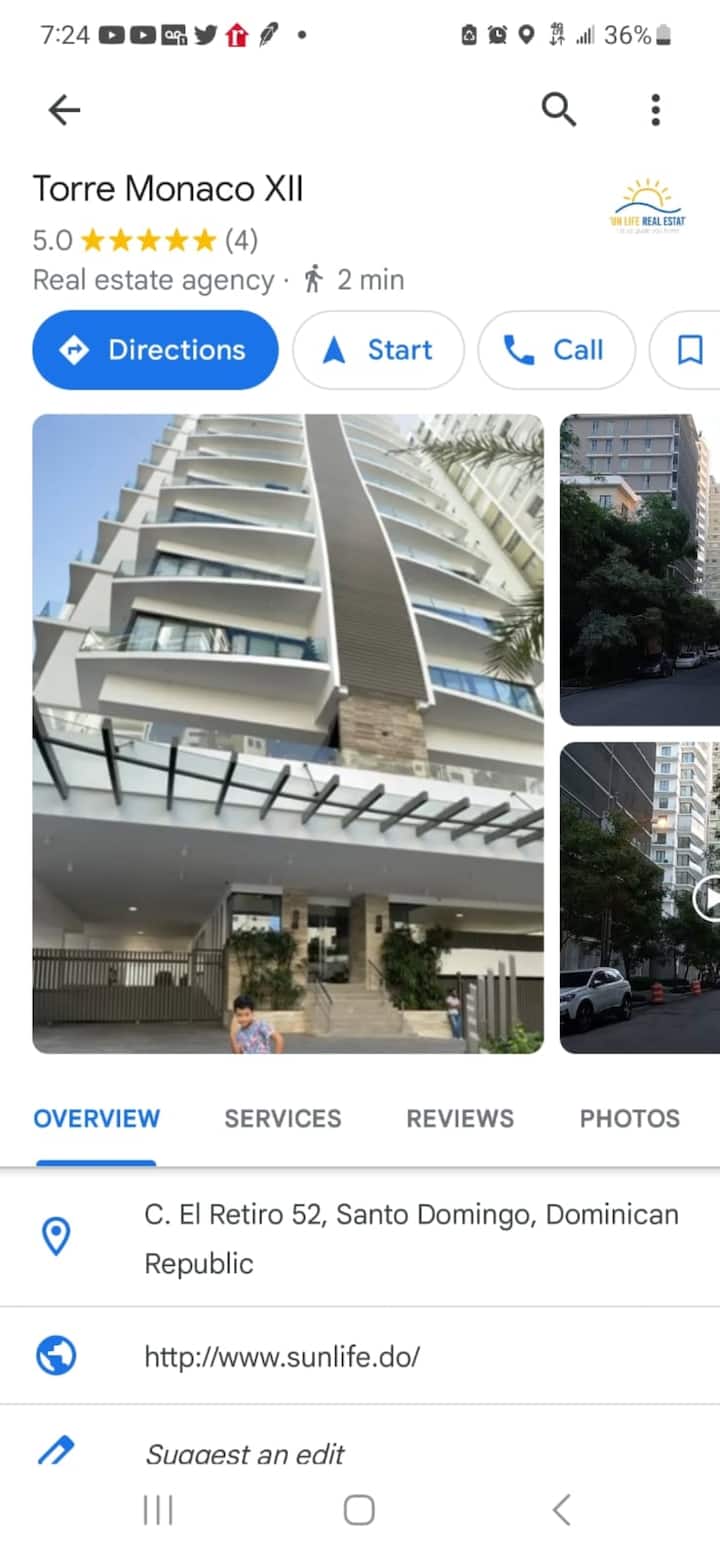Go back using the top-left arrow

click(x=64, y=110)
